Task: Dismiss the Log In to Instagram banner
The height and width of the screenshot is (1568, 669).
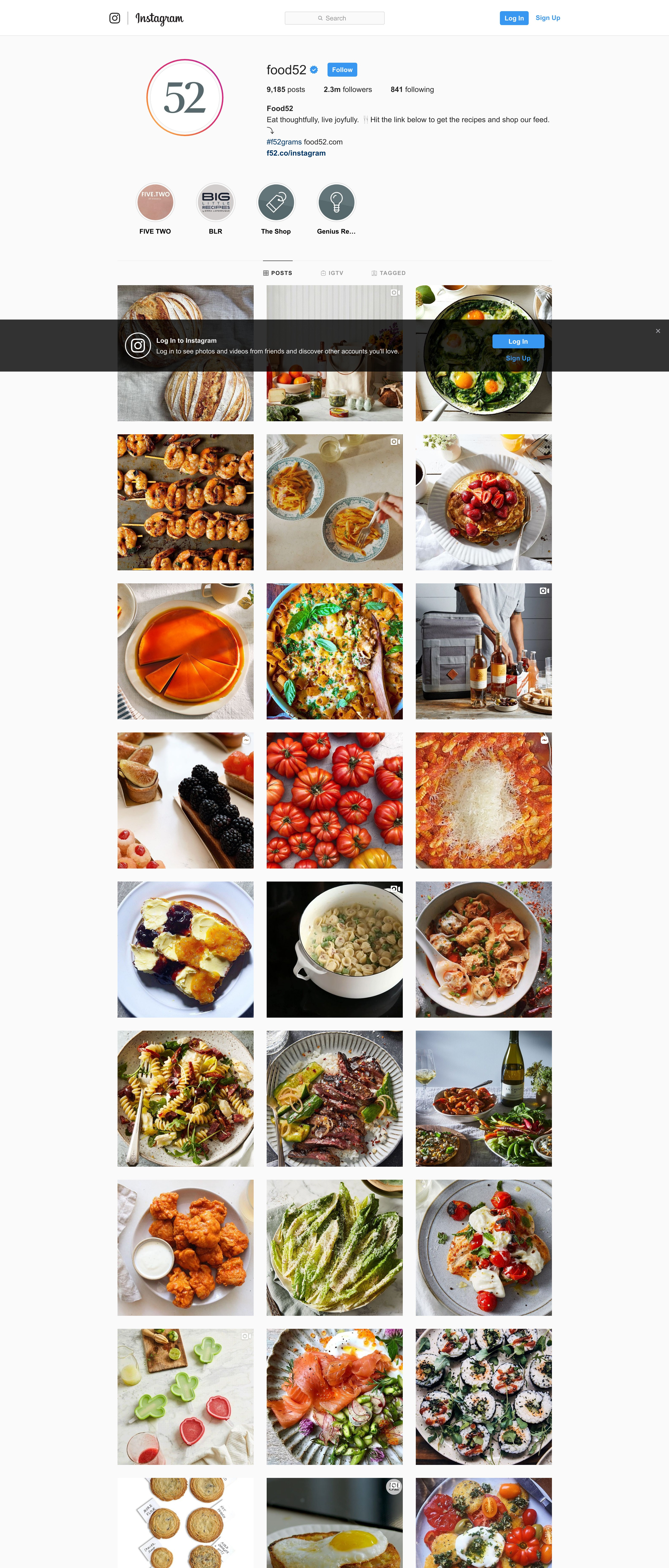Action: [657, 331]
